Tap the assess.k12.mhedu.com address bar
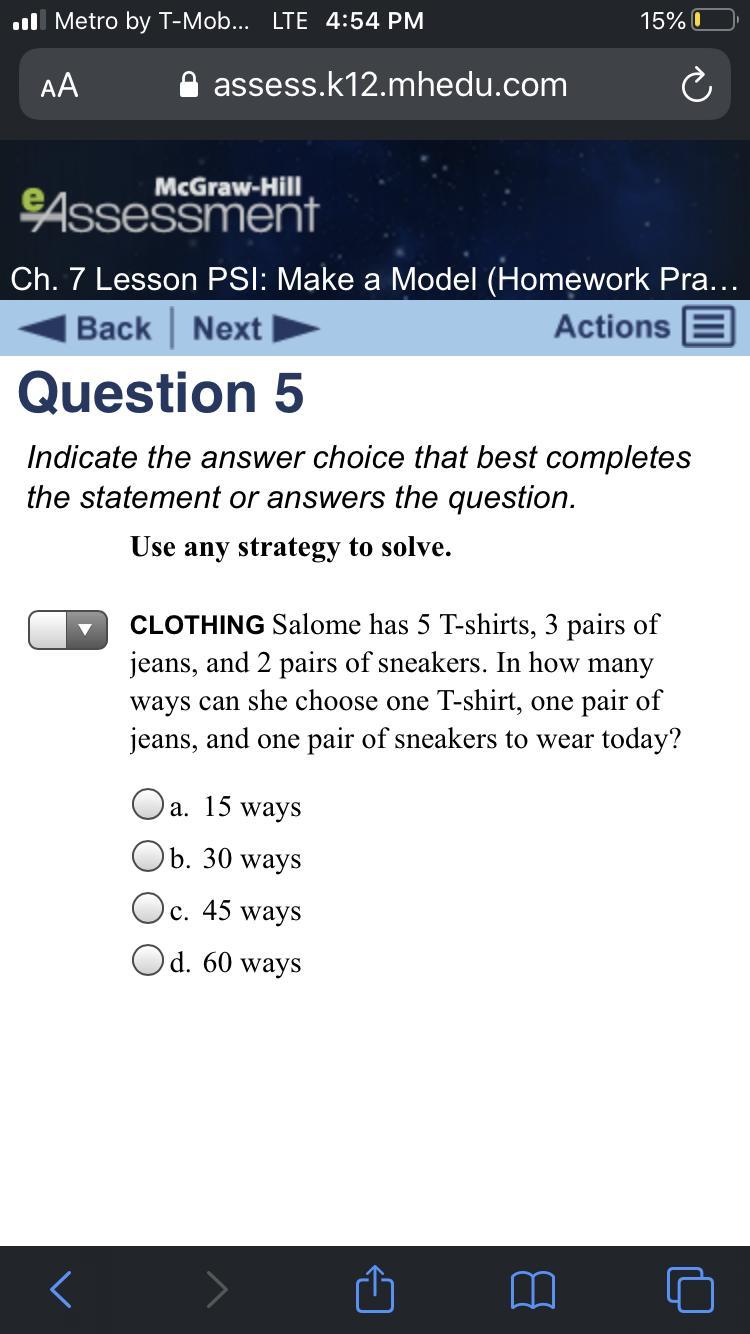The image size is (750, 1334). pos(375,86)
